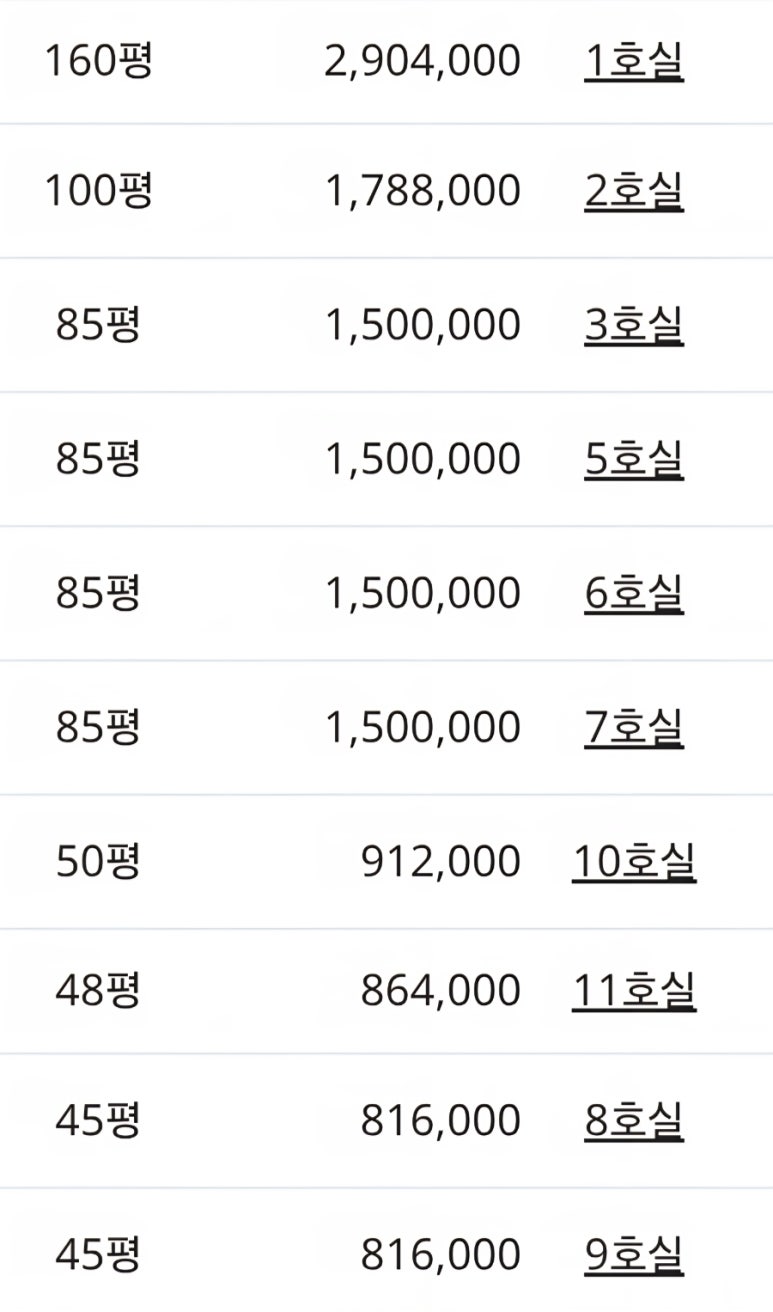Select the underlined 3호실 link
Viewport: 773px width, 1312px height.
point(634,325)
